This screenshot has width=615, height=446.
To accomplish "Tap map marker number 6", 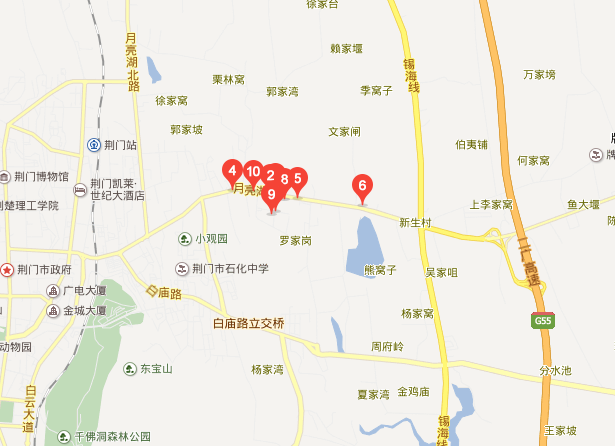I will coord(363,184).
